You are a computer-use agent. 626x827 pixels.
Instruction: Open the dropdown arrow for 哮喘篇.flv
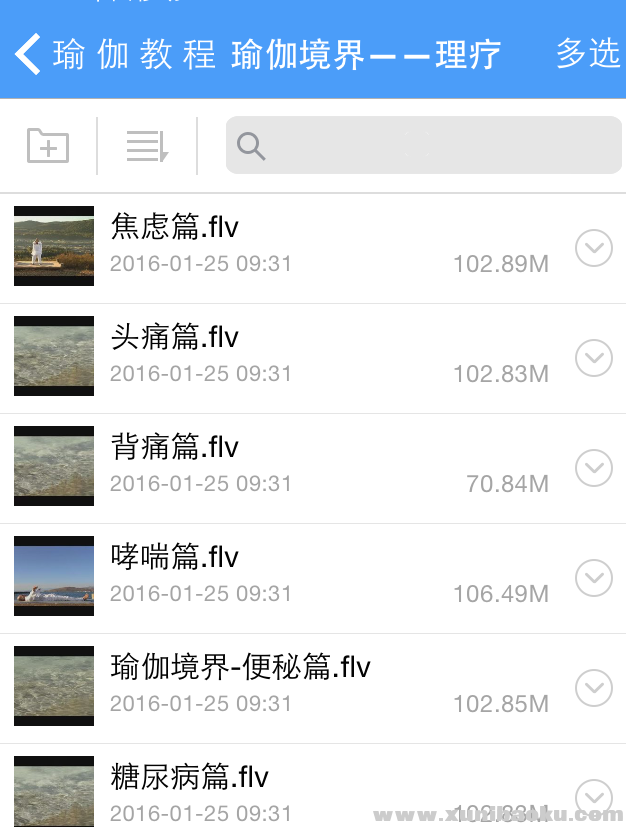(x=594, y=578)
